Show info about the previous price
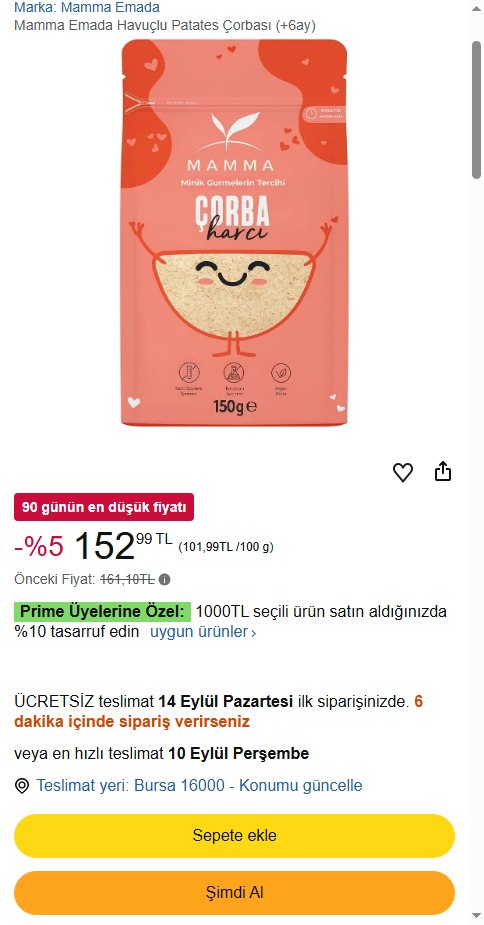The height and width of the screenshot is (925, 484). pyautogui.click(x=165, y=579)
